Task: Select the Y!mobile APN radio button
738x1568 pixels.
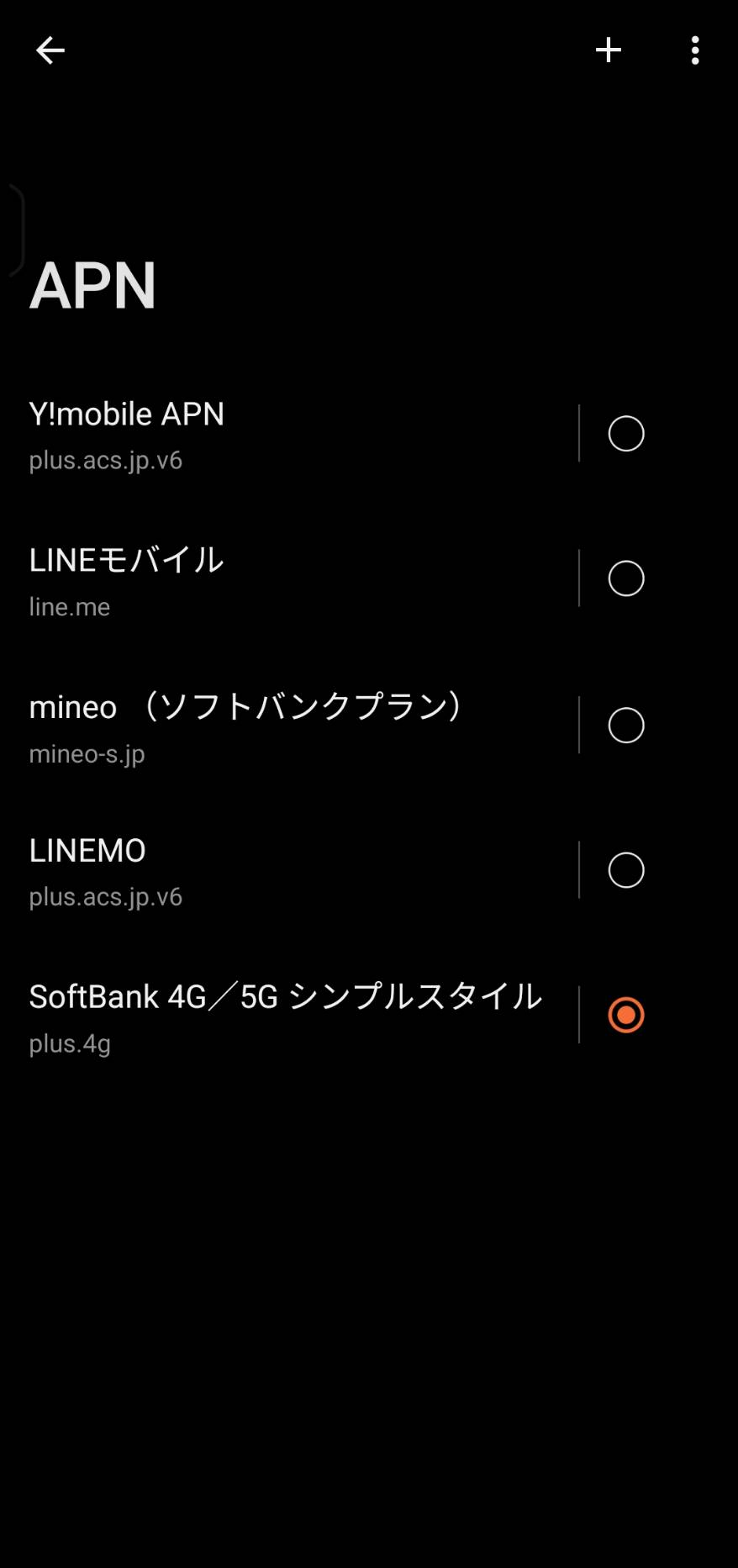Action: 626,434
